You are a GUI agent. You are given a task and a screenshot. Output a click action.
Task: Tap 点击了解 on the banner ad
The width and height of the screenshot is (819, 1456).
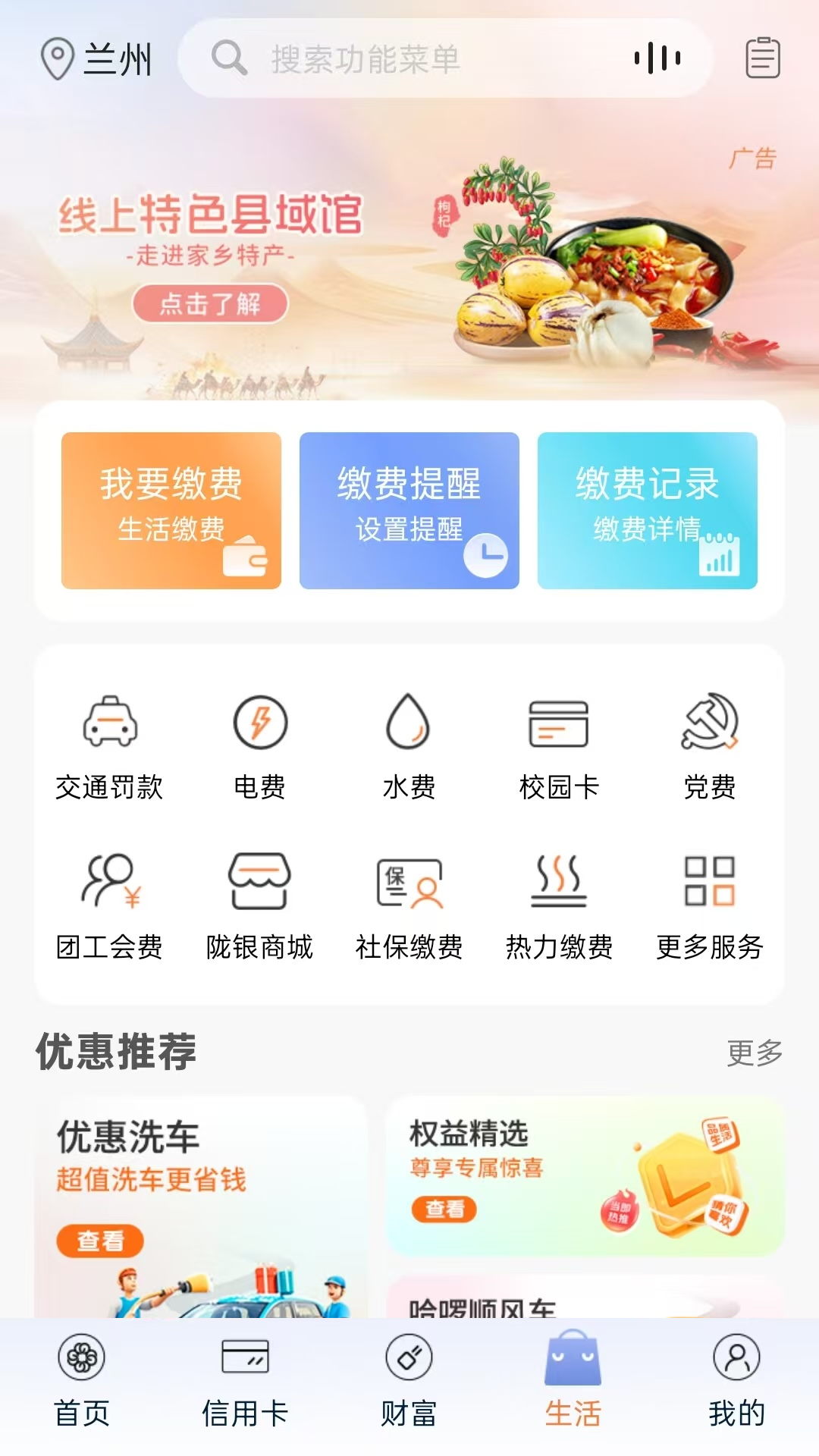tap(209, 305)
